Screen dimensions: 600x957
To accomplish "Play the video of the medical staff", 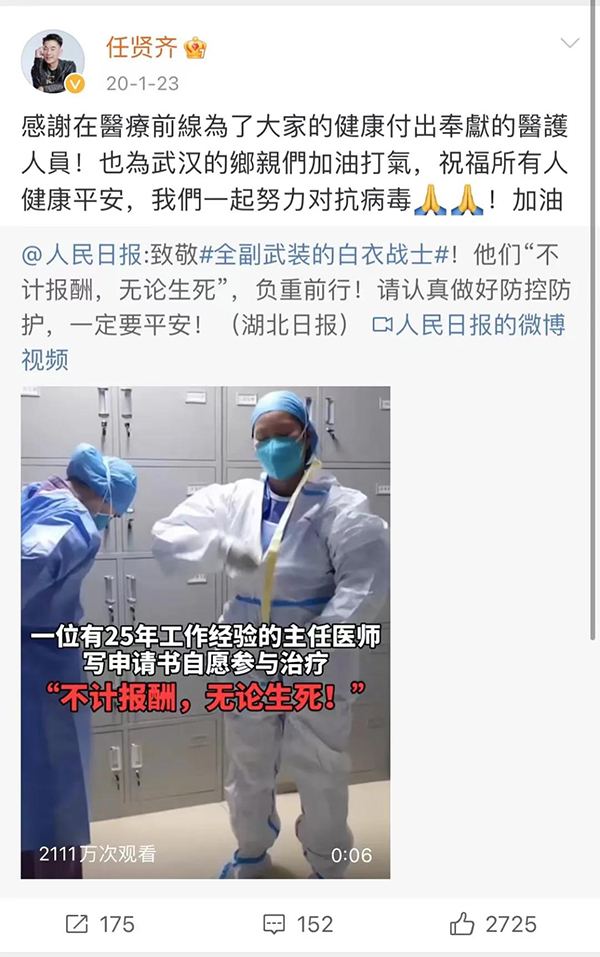I will [205, 632].
